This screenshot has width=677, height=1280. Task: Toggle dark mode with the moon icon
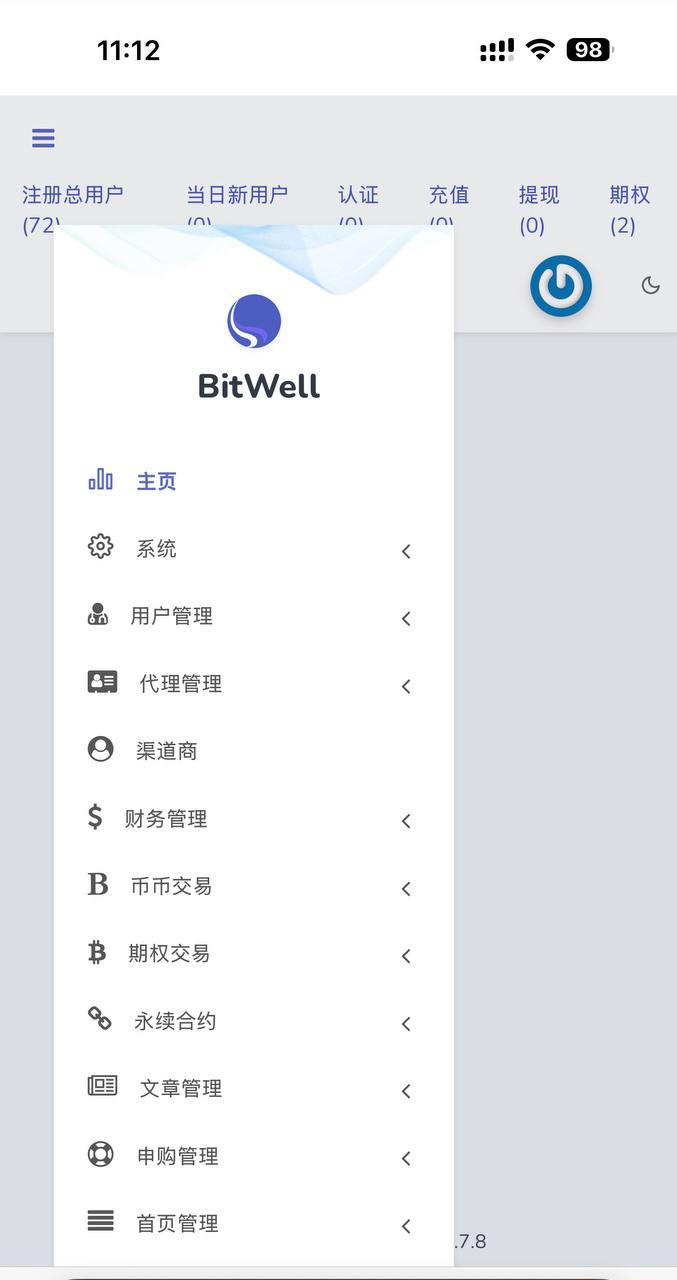click(651, 286)
